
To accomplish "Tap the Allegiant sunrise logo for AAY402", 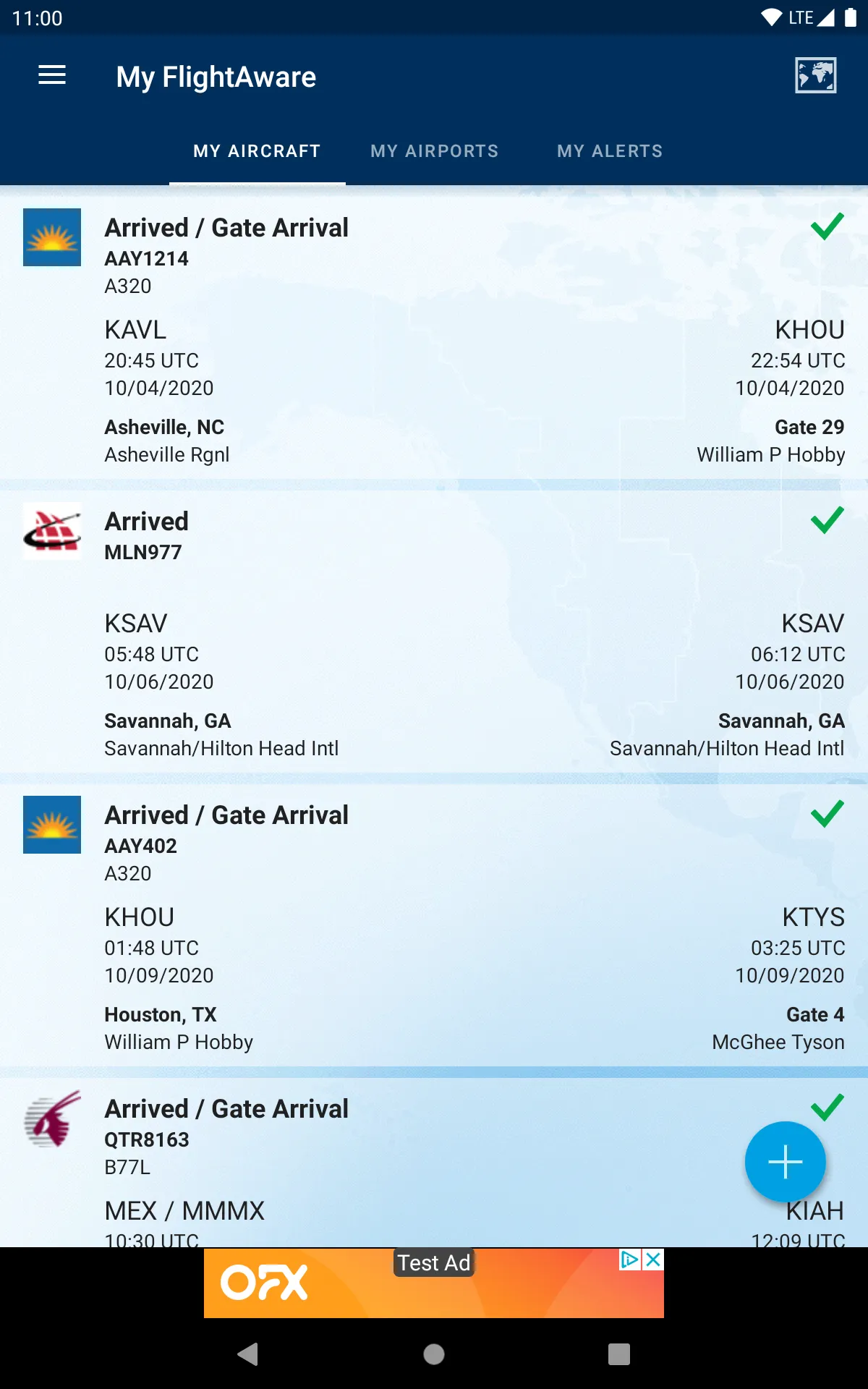I will (x=51, y=824).
